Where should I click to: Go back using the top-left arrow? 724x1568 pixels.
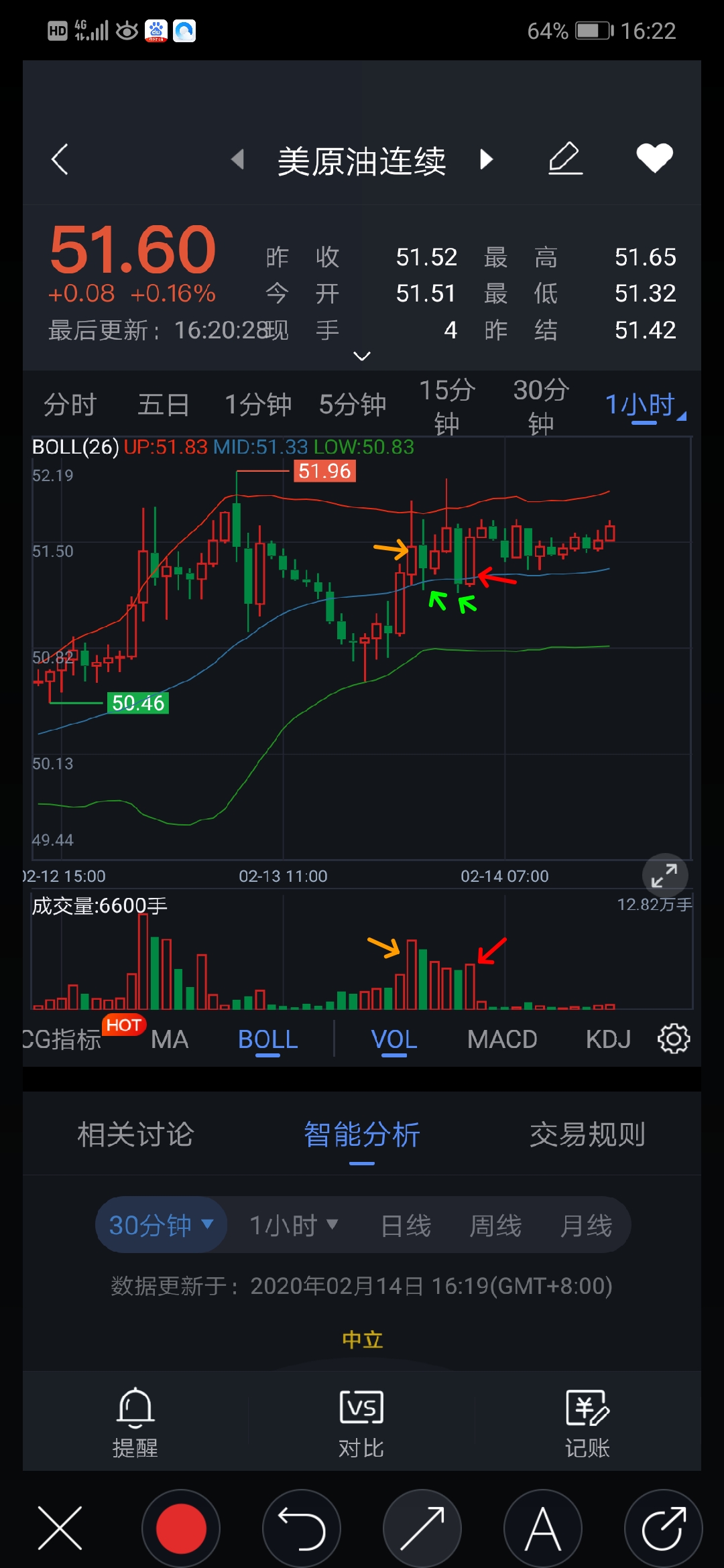click(x=60, y=159)
